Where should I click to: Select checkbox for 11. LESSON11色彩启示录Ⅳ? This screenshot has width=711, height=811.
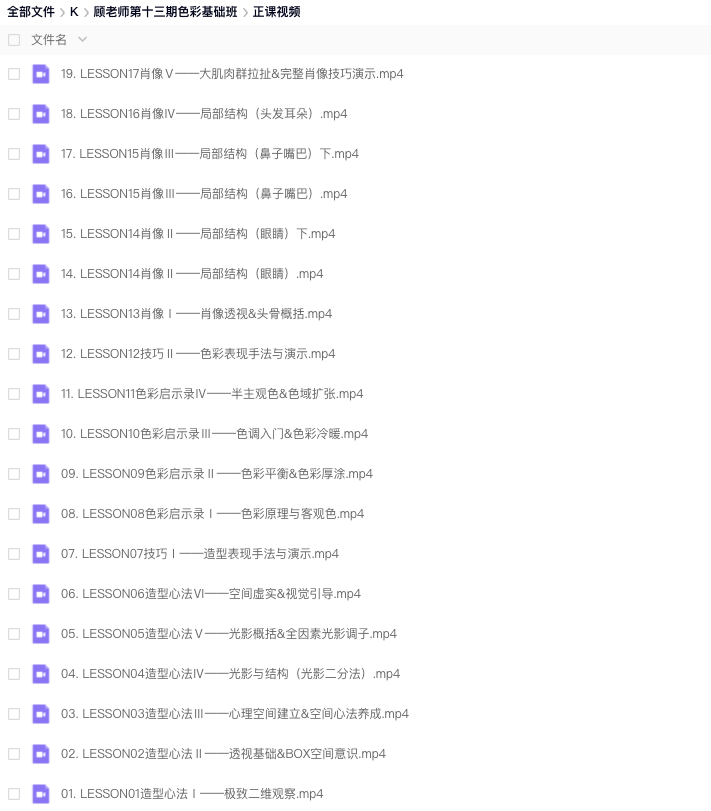click(14, 394)
